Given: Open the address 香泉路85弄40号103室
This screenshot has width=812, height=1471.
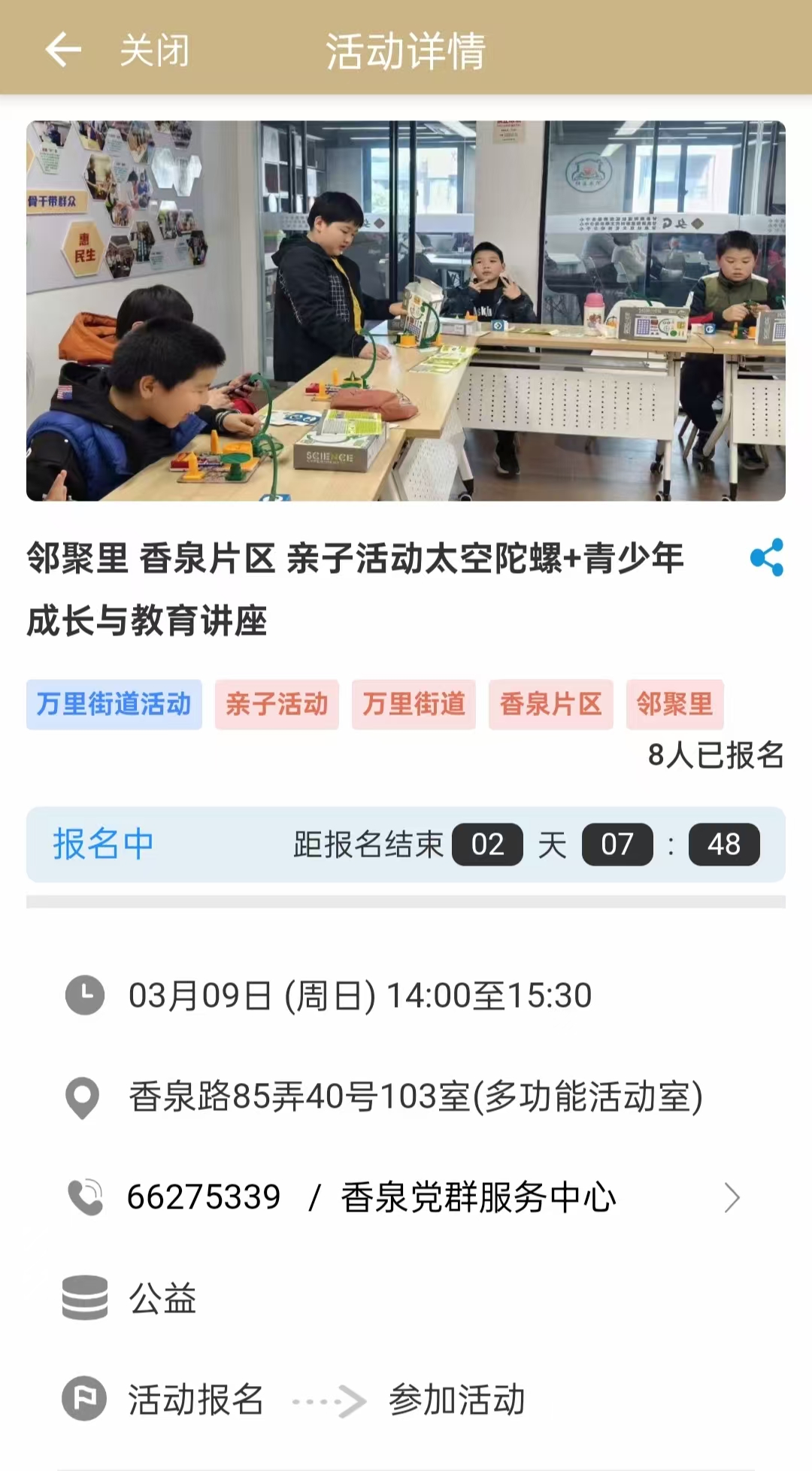Looking at the screenshot, I should click(x=415, y=1097).
